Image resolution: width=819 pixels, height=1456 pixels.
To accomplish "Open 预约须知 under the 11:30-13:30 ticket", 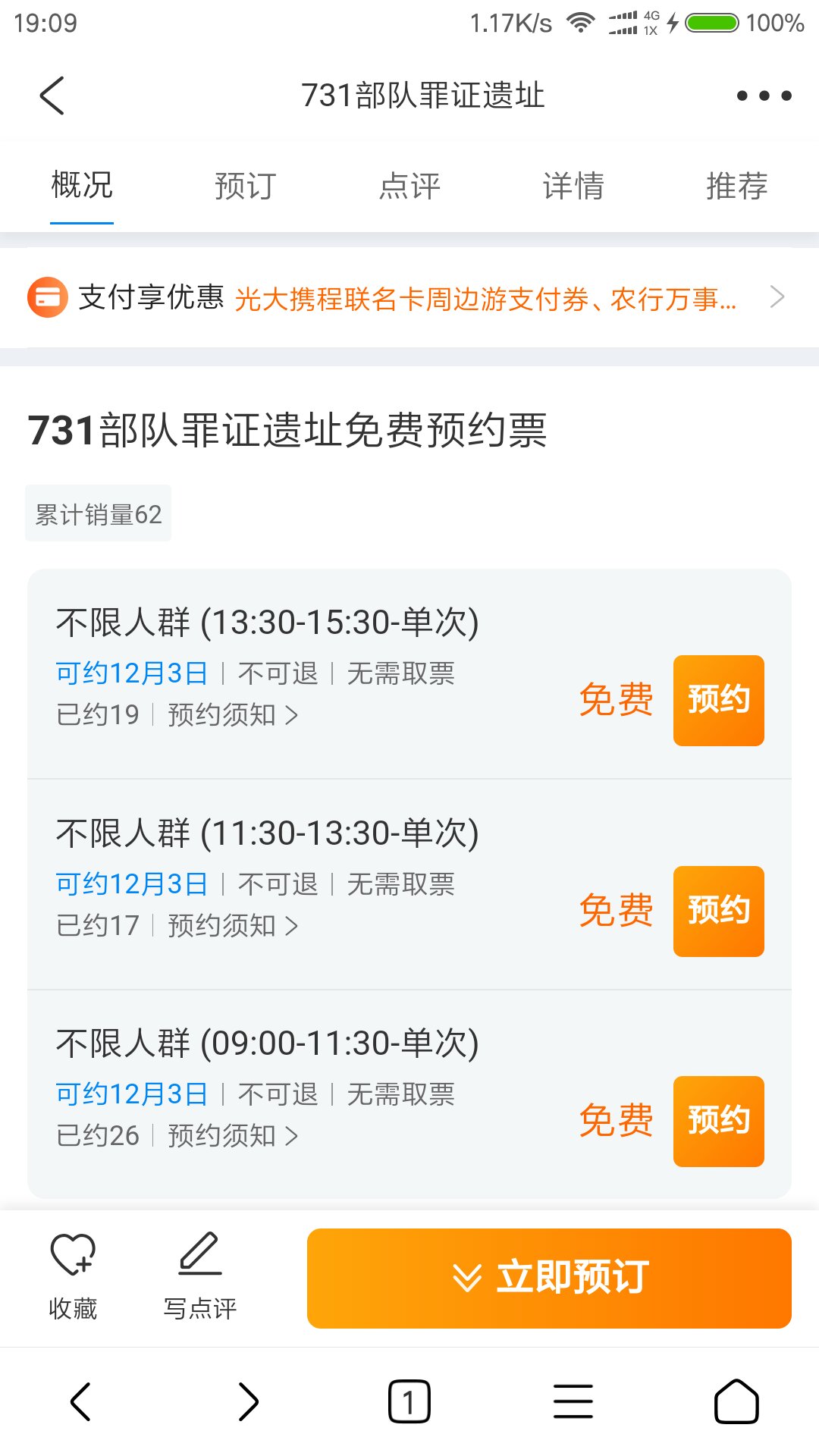I will [x=233, y=925].
